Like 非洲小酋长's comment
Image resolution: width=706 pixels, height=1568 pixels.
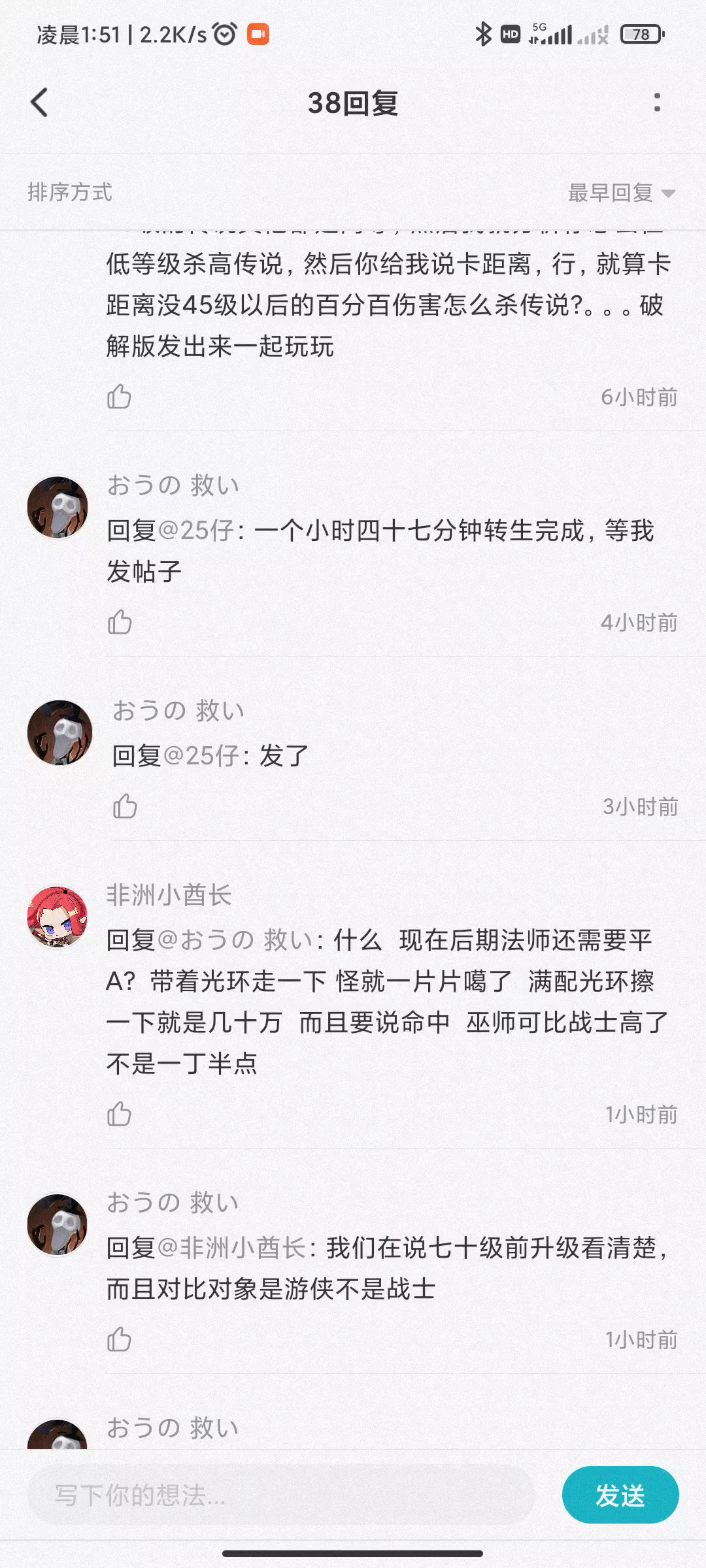(x=119, y=1114)
